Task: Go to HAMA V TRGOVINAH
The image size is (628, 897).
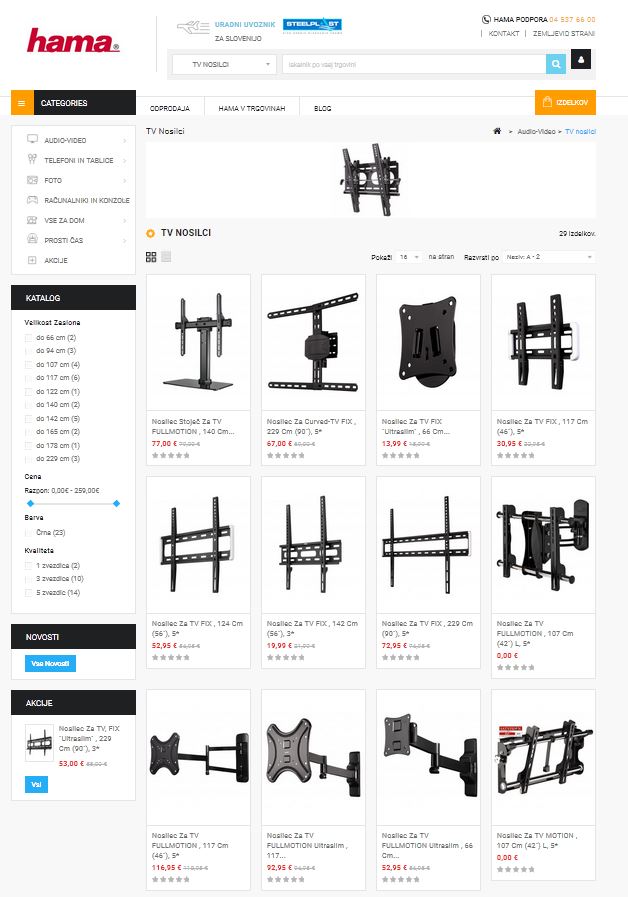Action: (x=252, y=108)
